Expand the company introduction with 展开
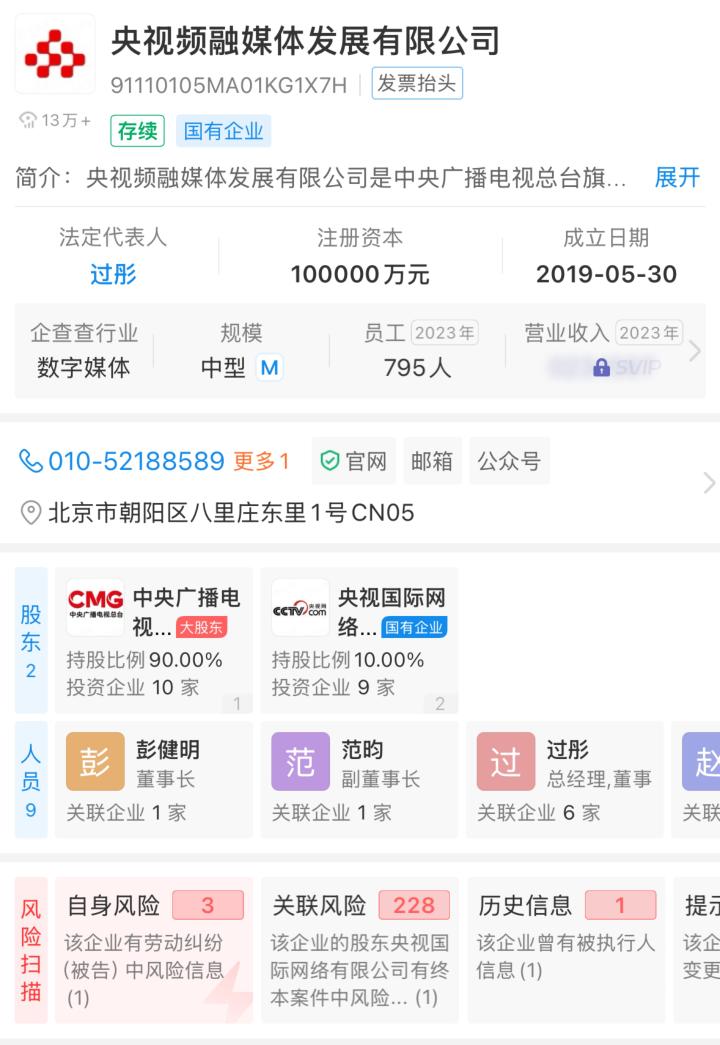 676,178
